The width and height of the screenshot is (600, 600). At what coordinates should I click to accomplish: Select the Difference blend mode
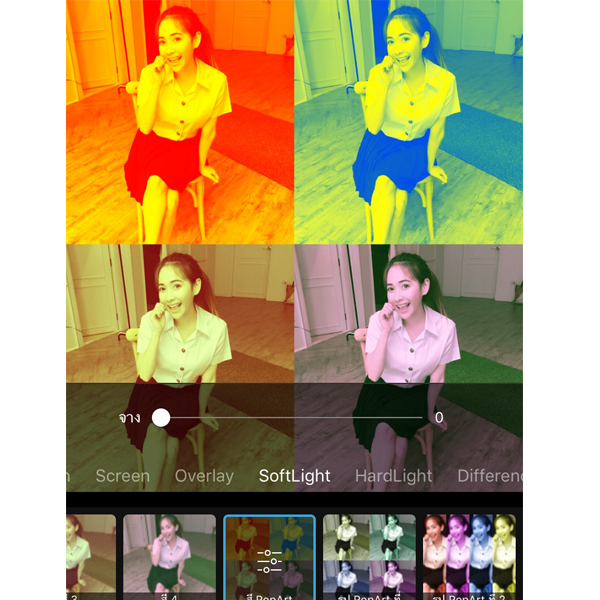[490, 476]
